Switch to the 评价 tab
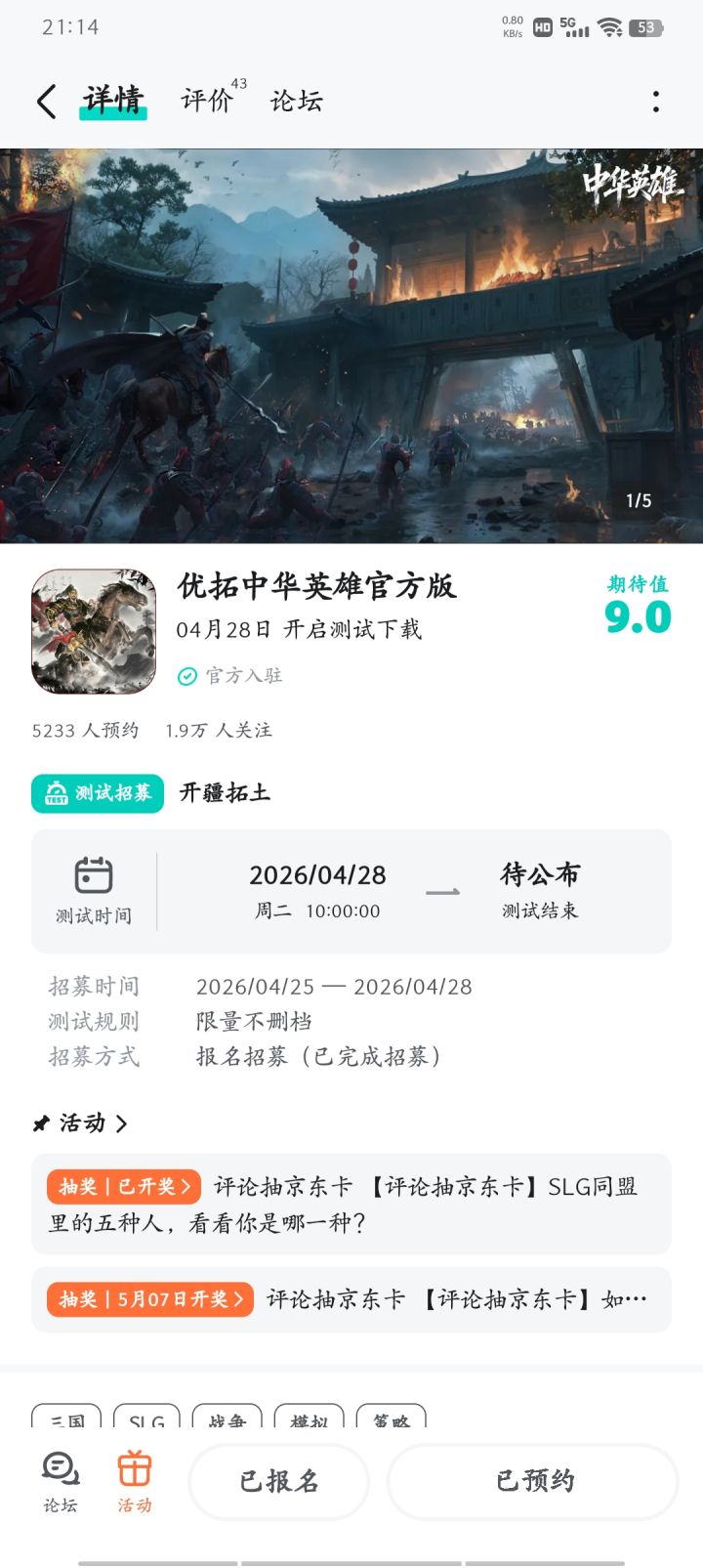This screenshot has height=1568, width=703. pyautogui.click(x=205, y=101)
